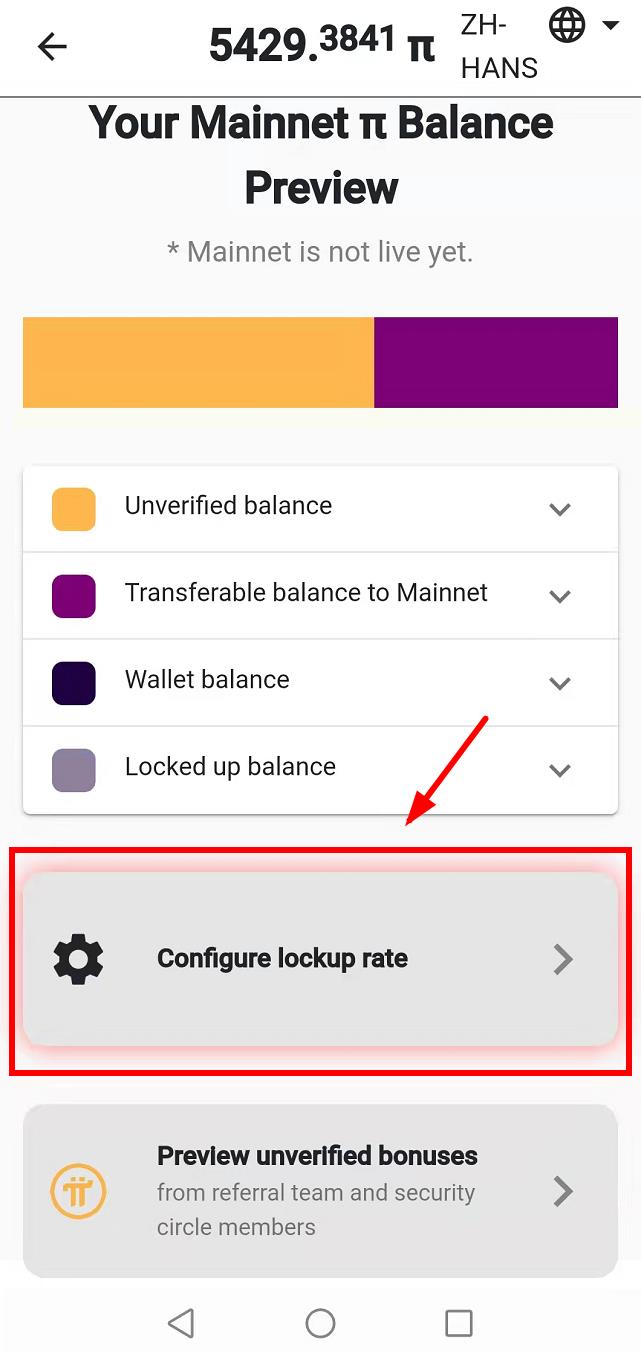
Task: Expand the Wallet balance row
Action: click(320, 682)
